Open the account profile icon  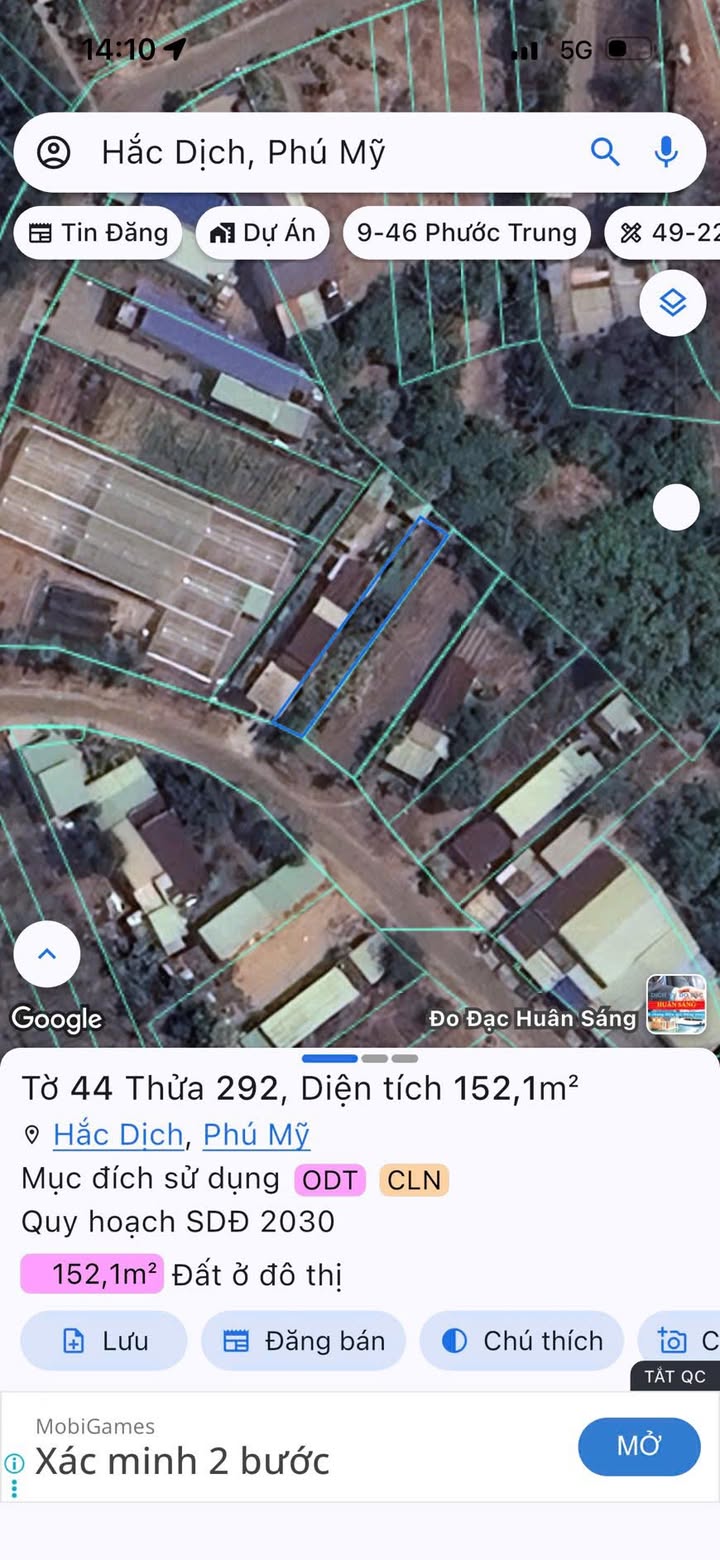tap(54, 152)
